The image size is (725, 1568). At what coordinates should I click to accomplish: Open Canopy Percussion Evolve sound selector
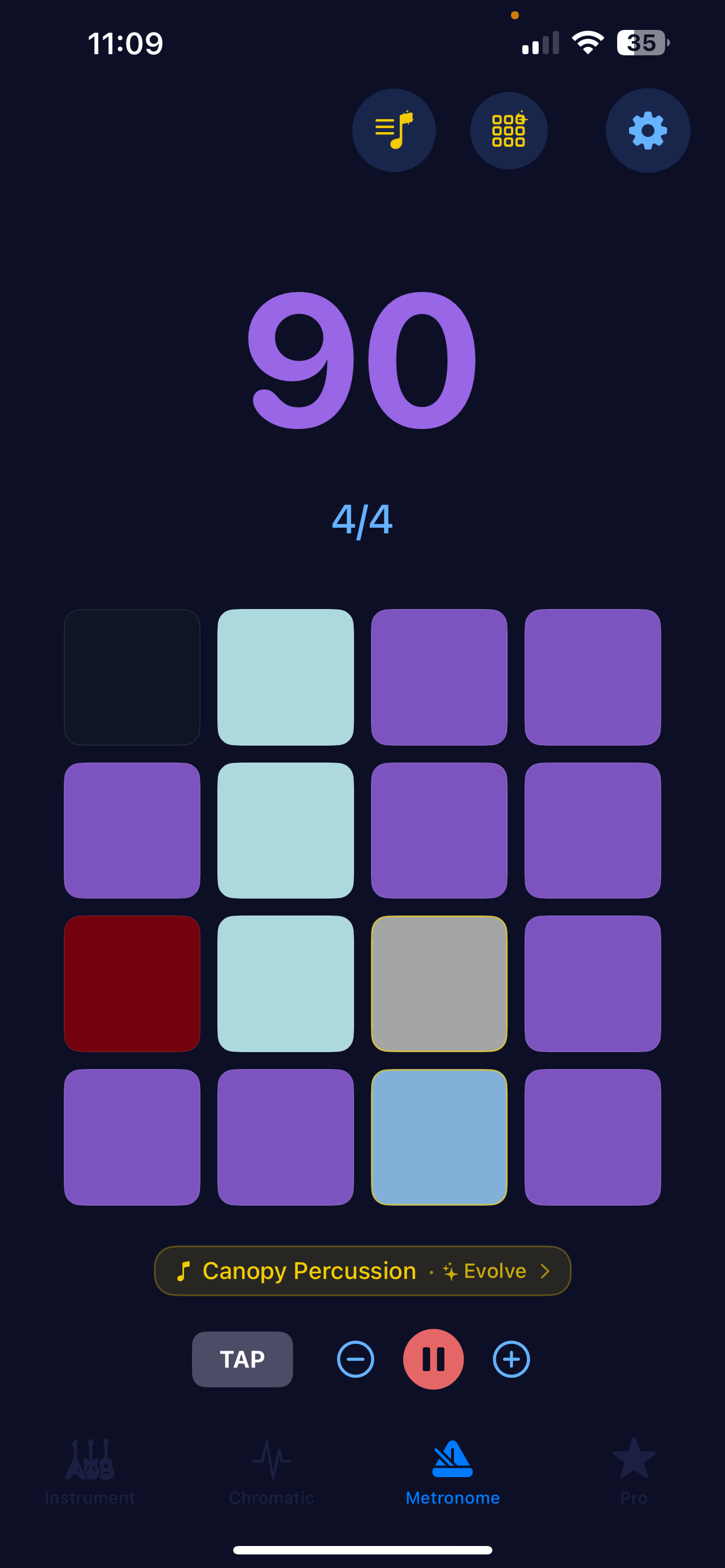click(362, 1271)
